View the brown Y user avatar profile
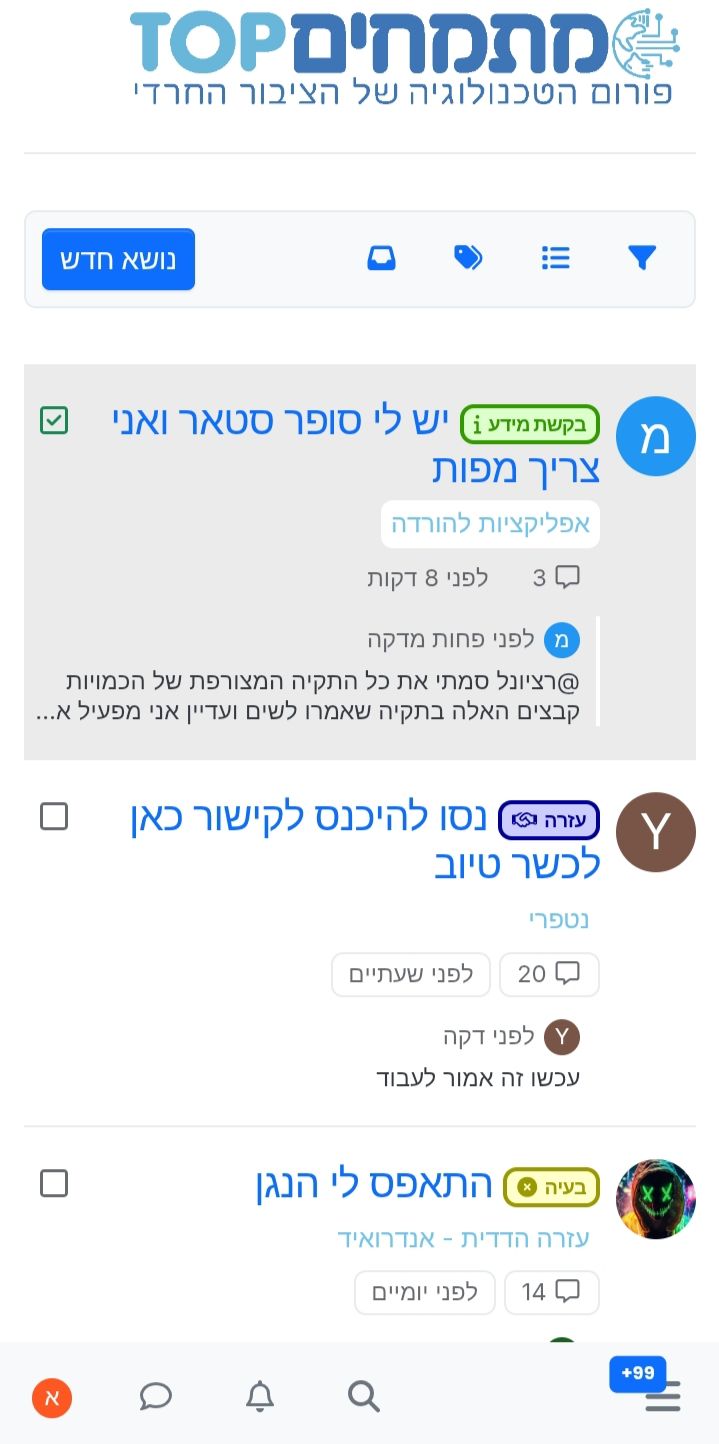Screen dimensions: 719x1444 [x=655, y=832]
